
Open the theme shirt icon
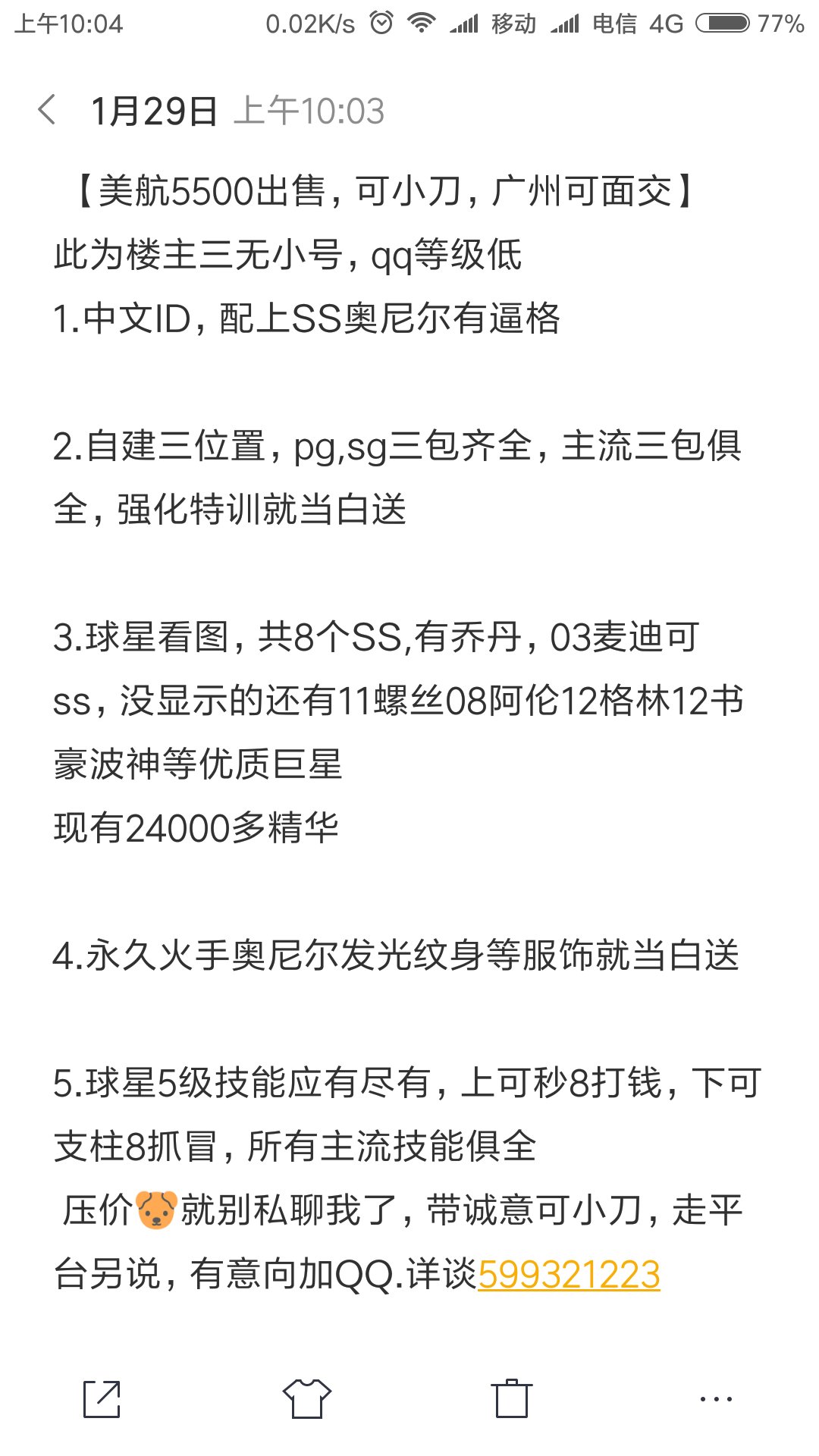pos(307,1399)
